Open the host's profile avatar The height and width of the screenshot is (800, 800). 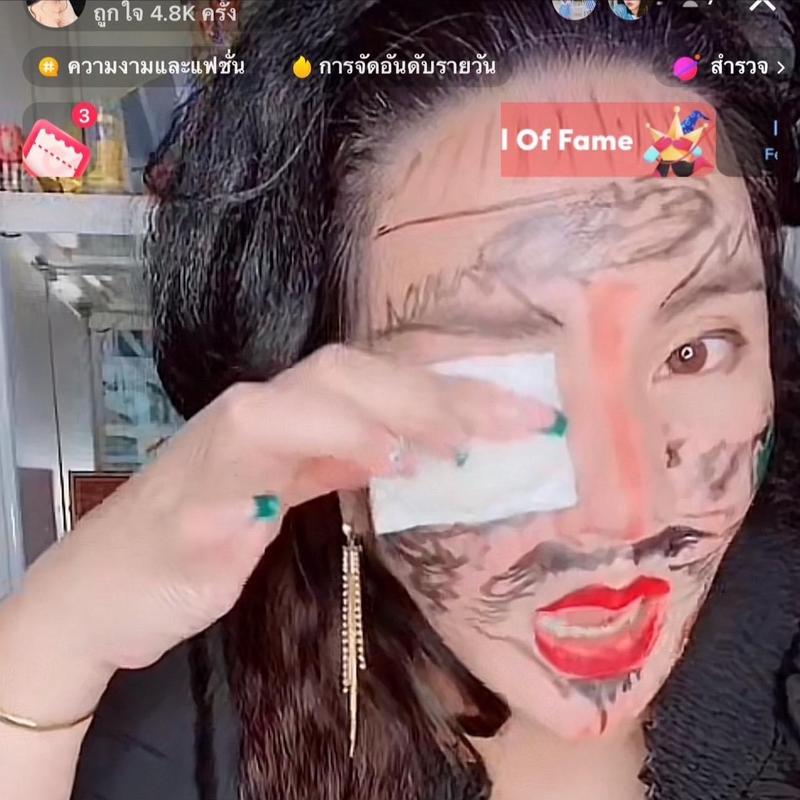point(53,10)
